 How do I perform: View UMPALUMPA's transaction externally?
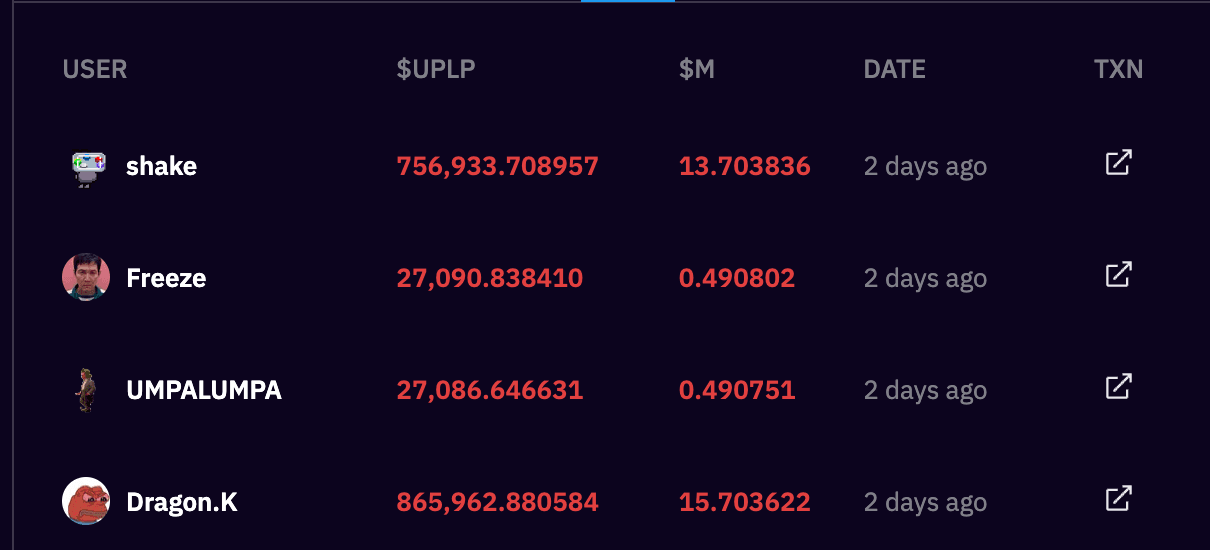pyautogui.click(x=1118, y=387)
